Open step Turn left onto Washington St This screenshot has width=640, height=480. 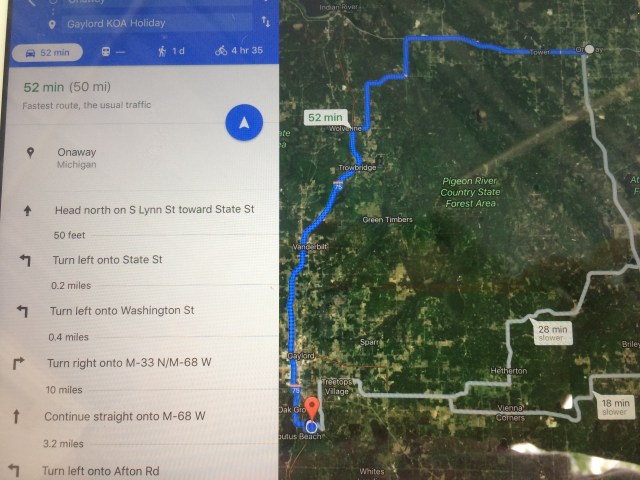(x=120, y=311)
